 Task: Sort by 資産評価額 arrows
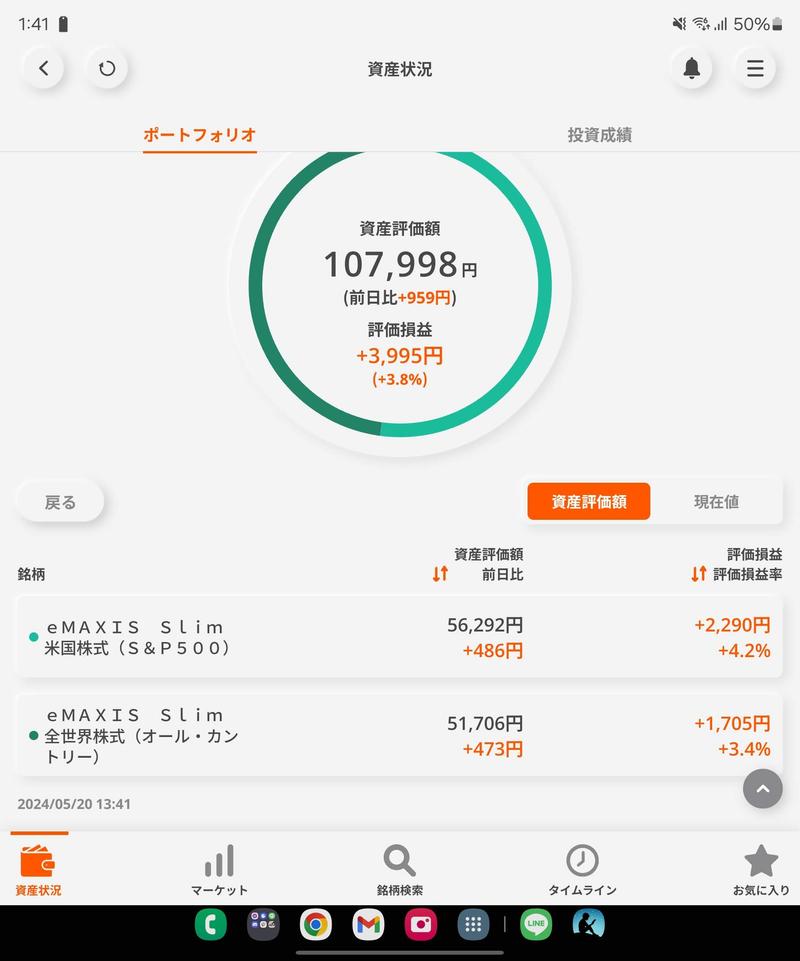click(x=440, y=574)
